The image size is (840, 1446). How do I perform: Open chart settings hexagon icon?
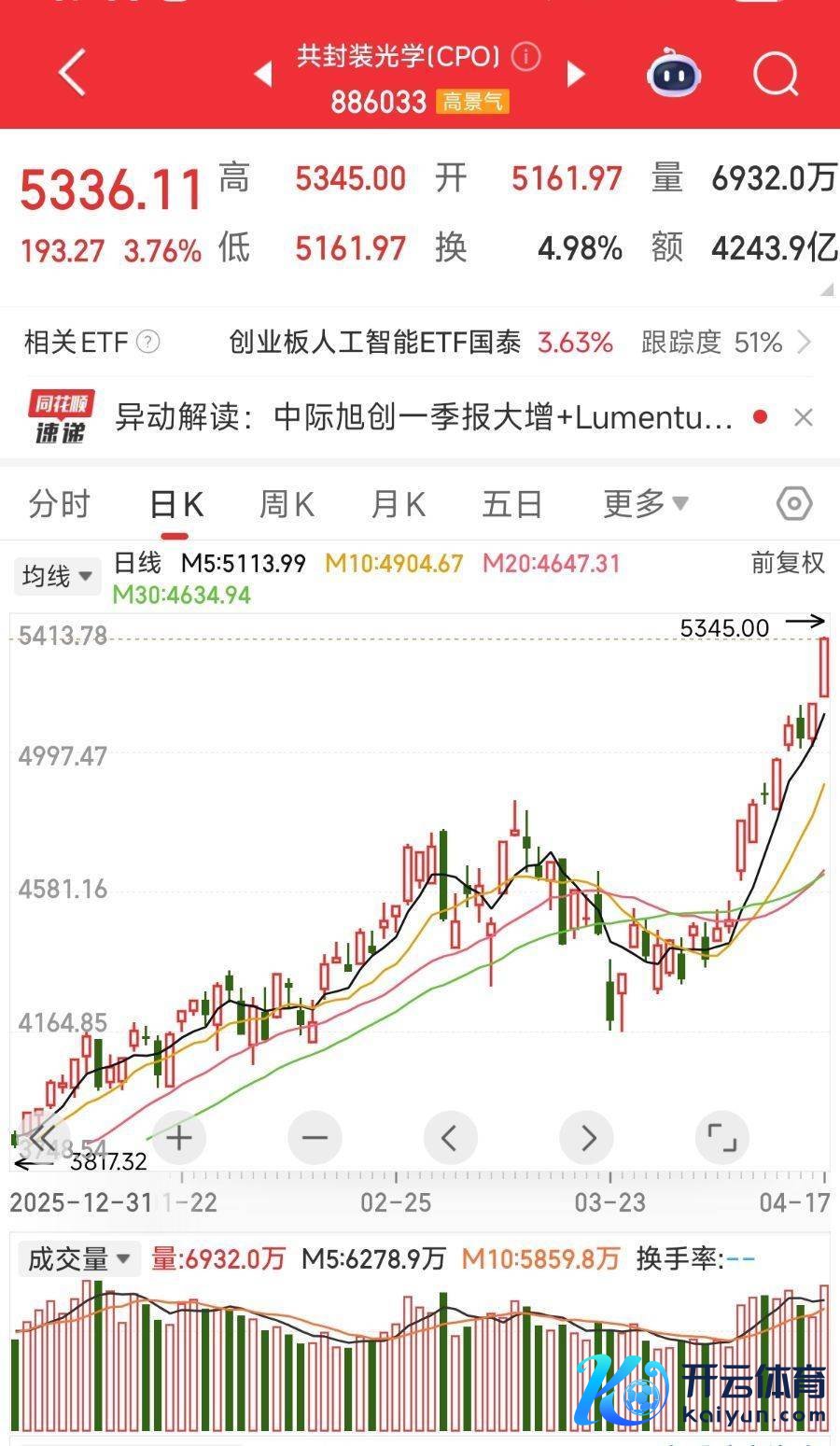tap(793, 505)
